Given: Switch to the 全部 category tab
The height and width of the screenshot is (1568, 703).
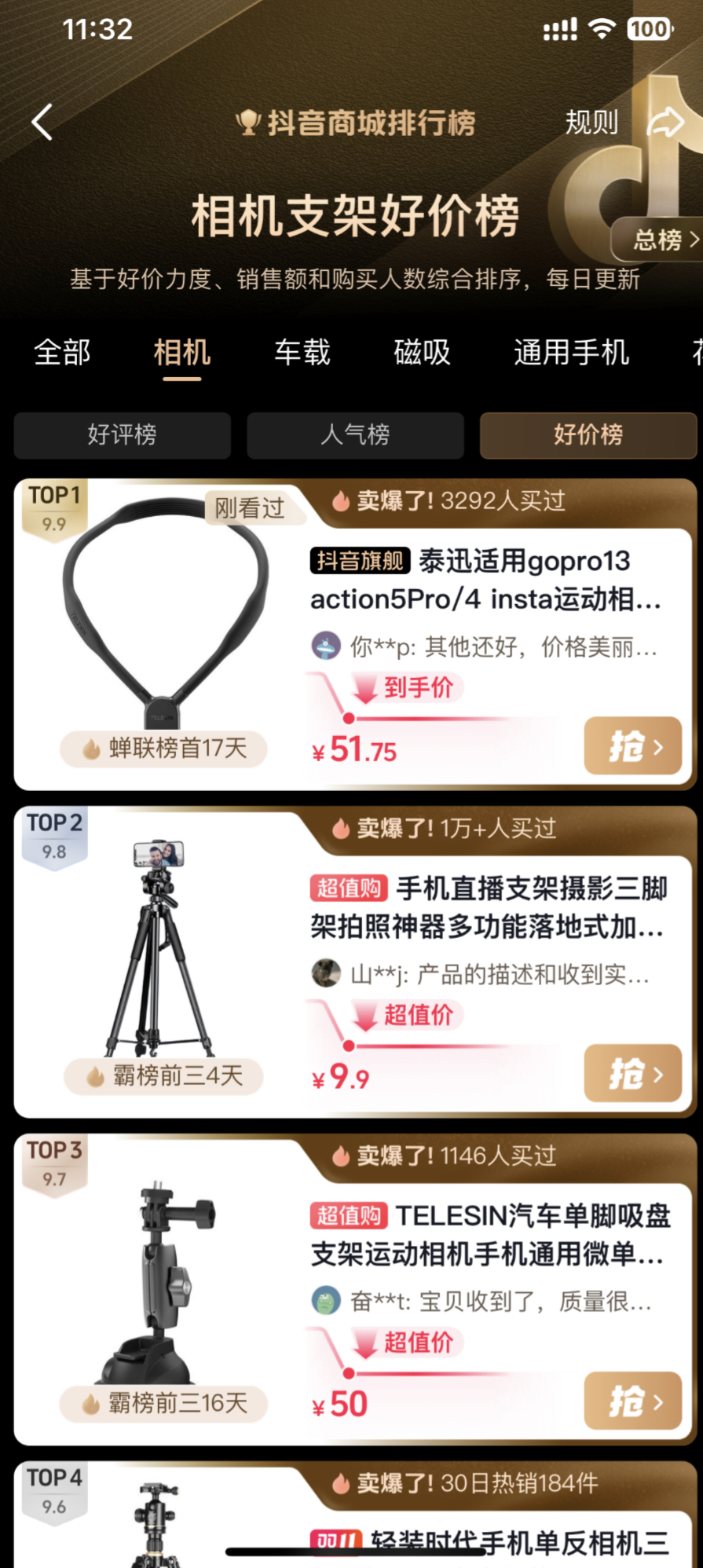Looking at the screenshot, I should coord(62,352).
